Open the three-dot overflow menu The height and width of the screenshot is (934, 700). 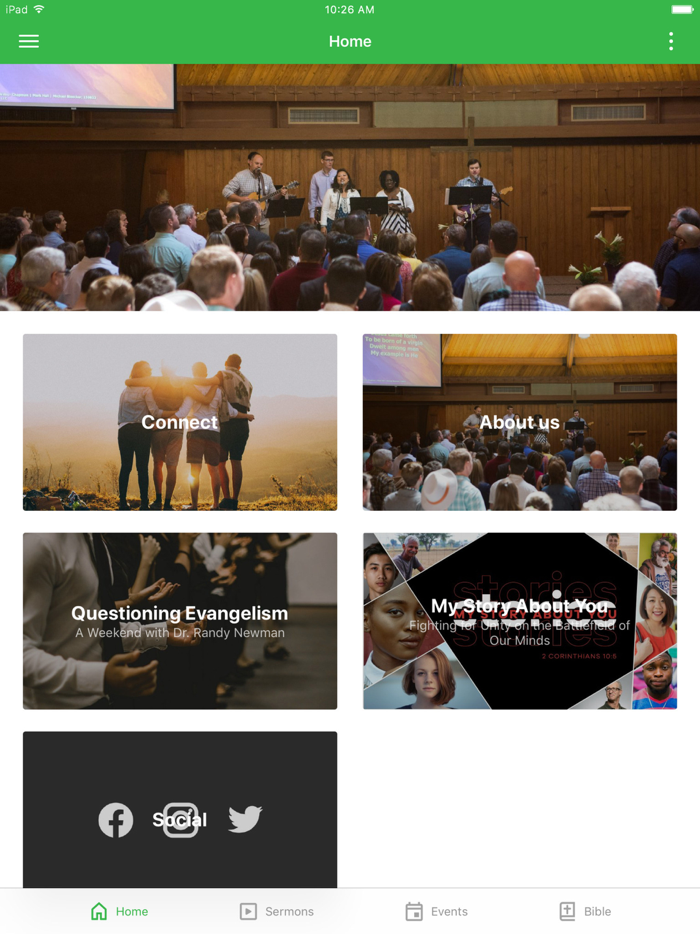point(670,41)
